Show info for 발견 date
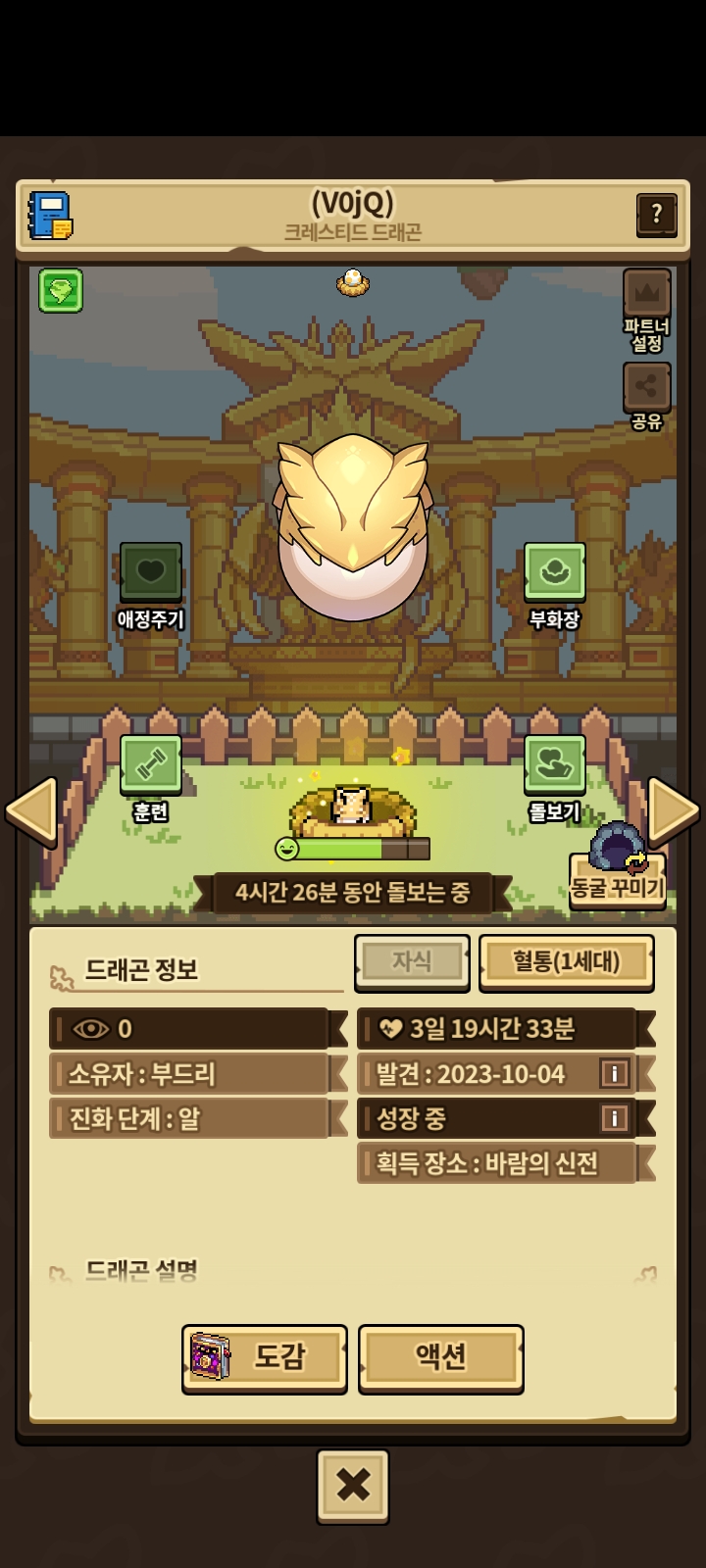This screenshot has width=706, height=1568. pos(615,1074)
